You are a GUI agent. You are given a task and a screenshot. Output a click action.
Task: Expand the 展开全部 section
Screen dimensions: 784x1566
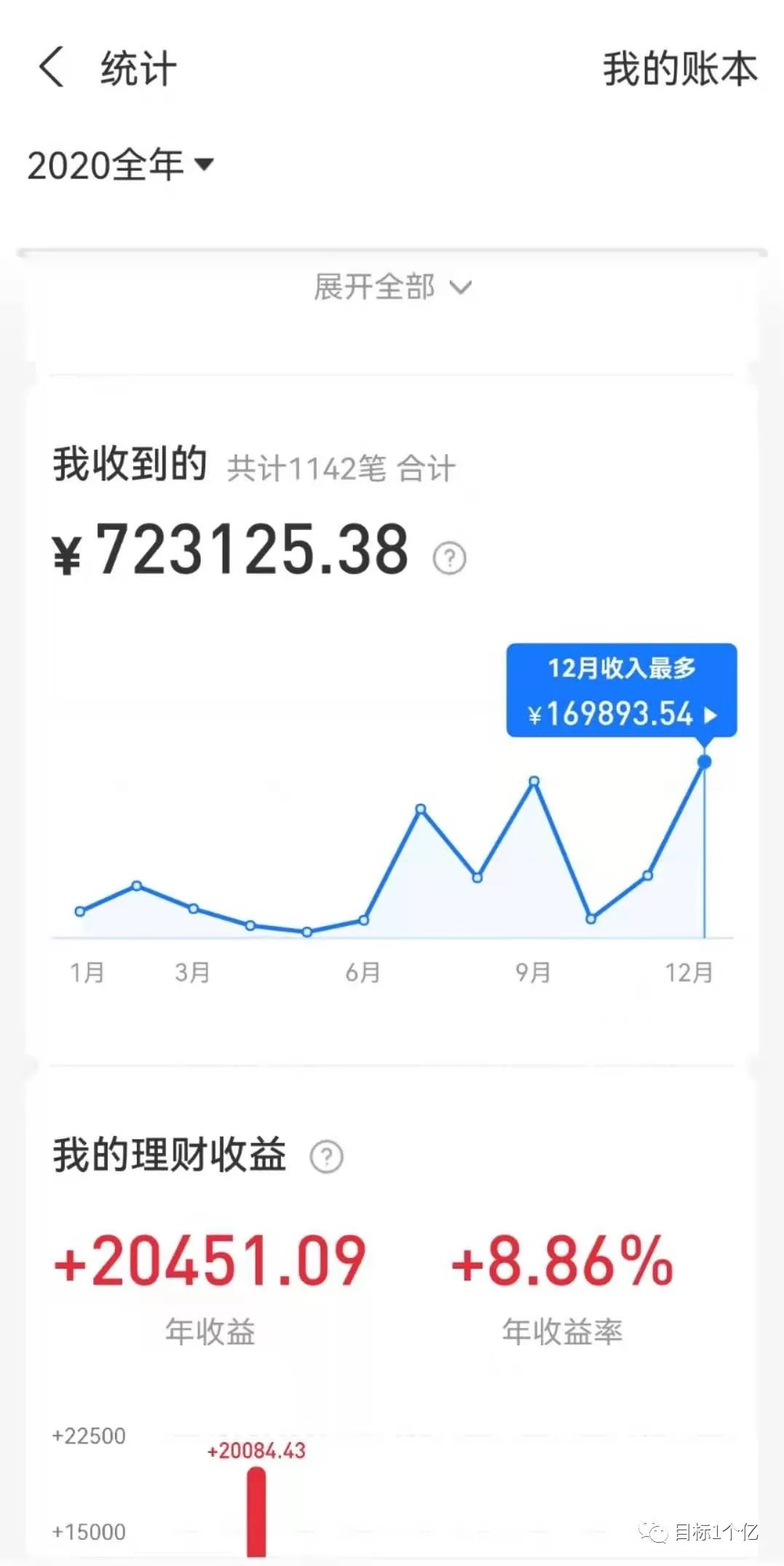coord(392,287)
